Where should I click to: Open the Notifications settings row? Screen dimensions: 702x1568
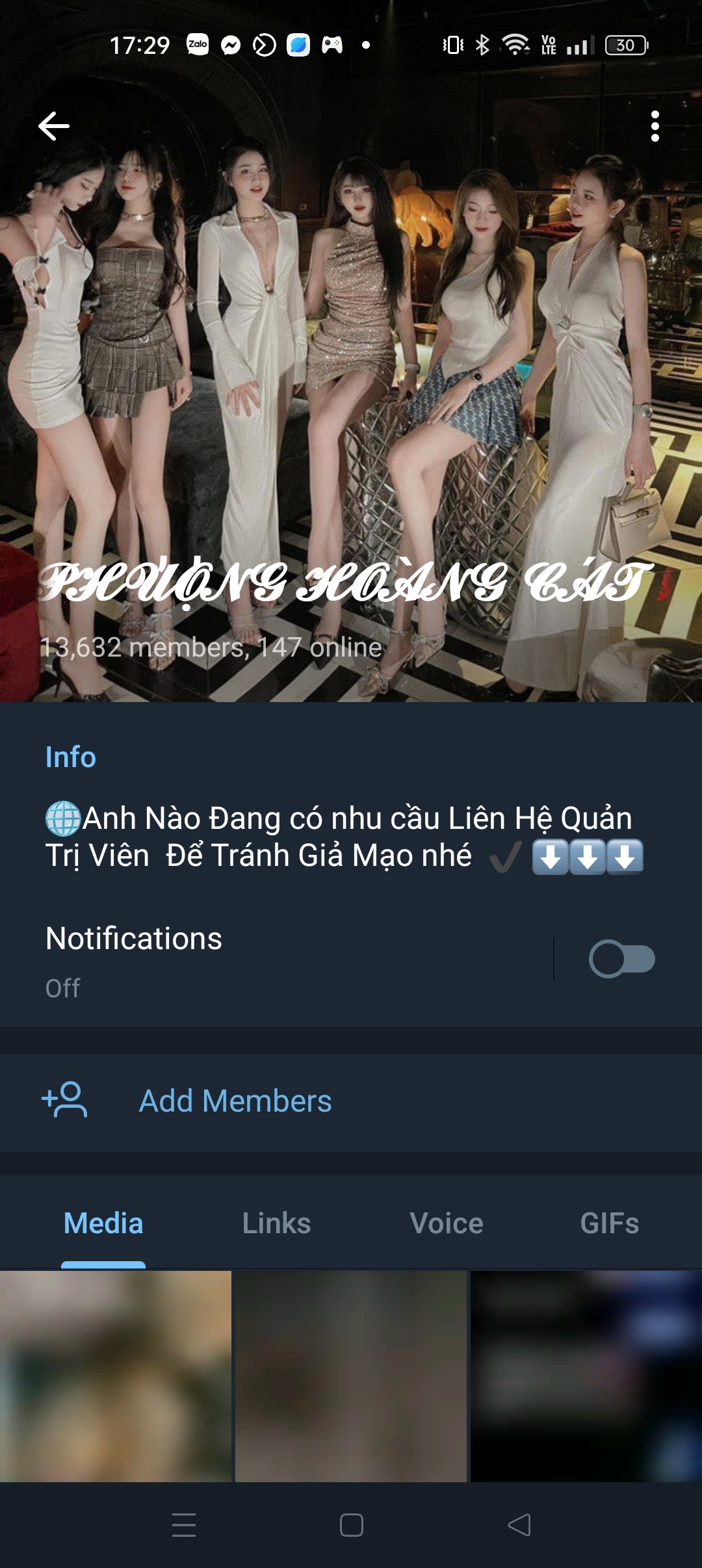click(x=273, y=961)
